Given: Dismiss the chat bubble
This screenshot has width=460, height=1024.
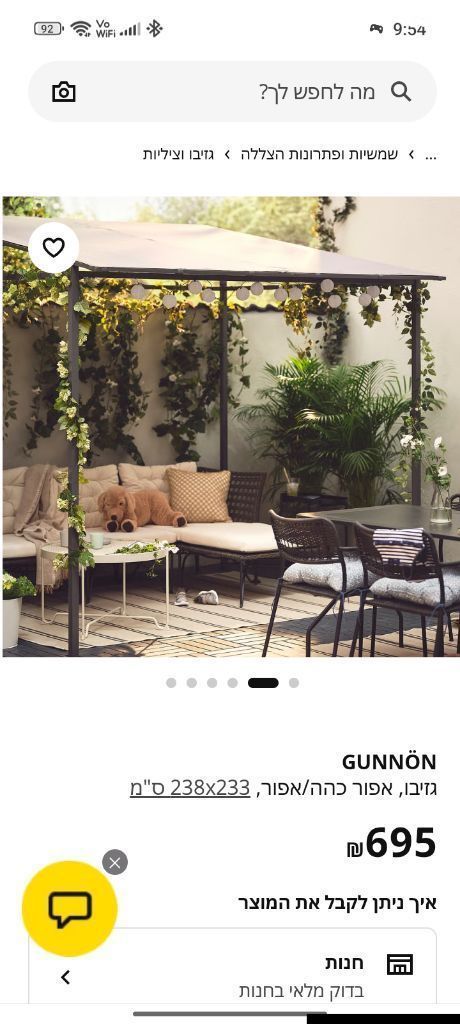Looking at the screenshot, I should 115,863.
